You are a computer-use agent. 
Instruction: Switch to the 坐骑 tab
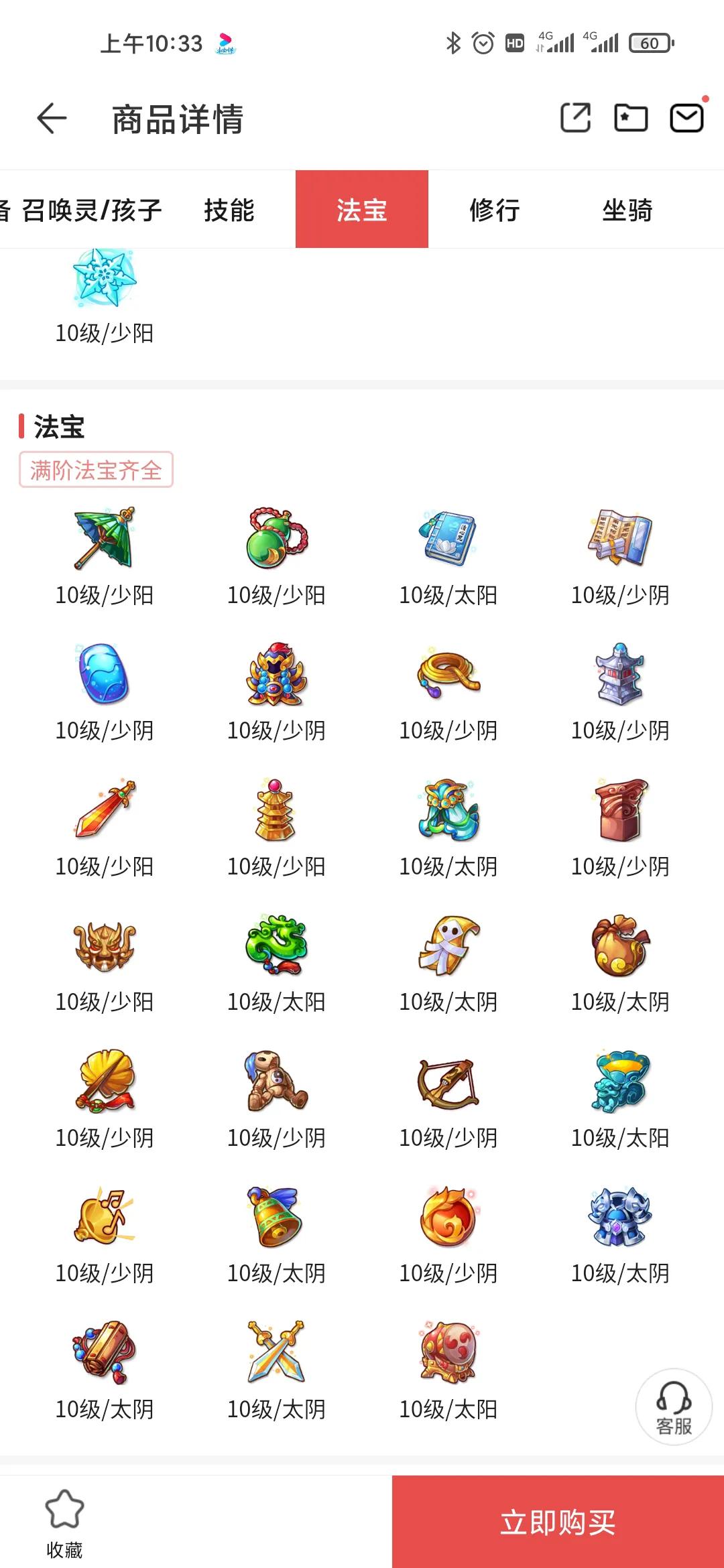[x=627, y=210]
